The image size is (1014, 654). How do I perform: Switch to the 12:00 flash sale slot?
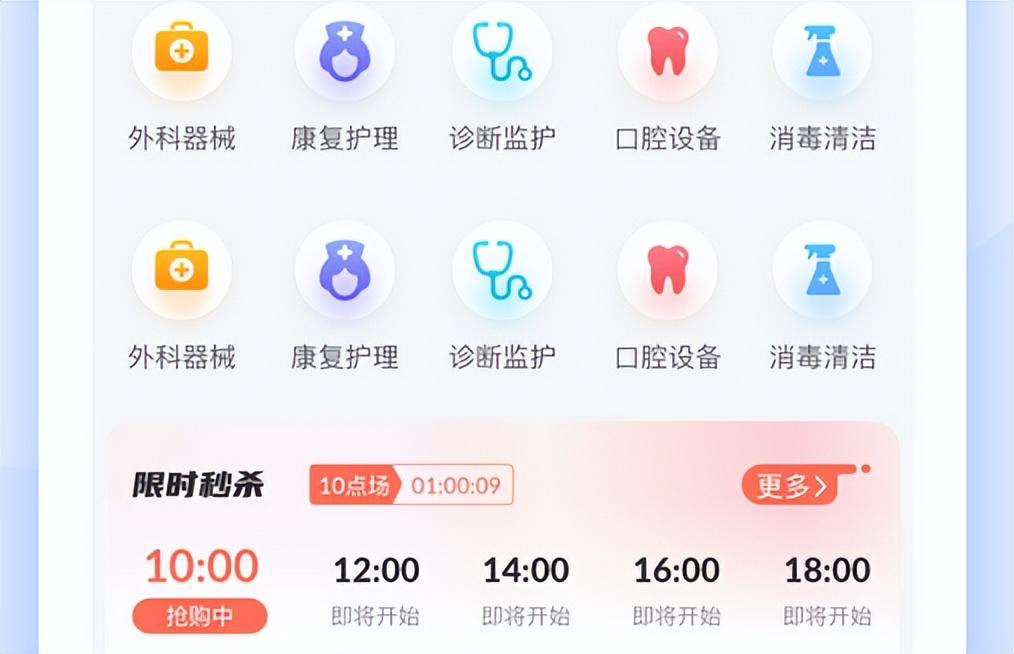pos(376,589)
